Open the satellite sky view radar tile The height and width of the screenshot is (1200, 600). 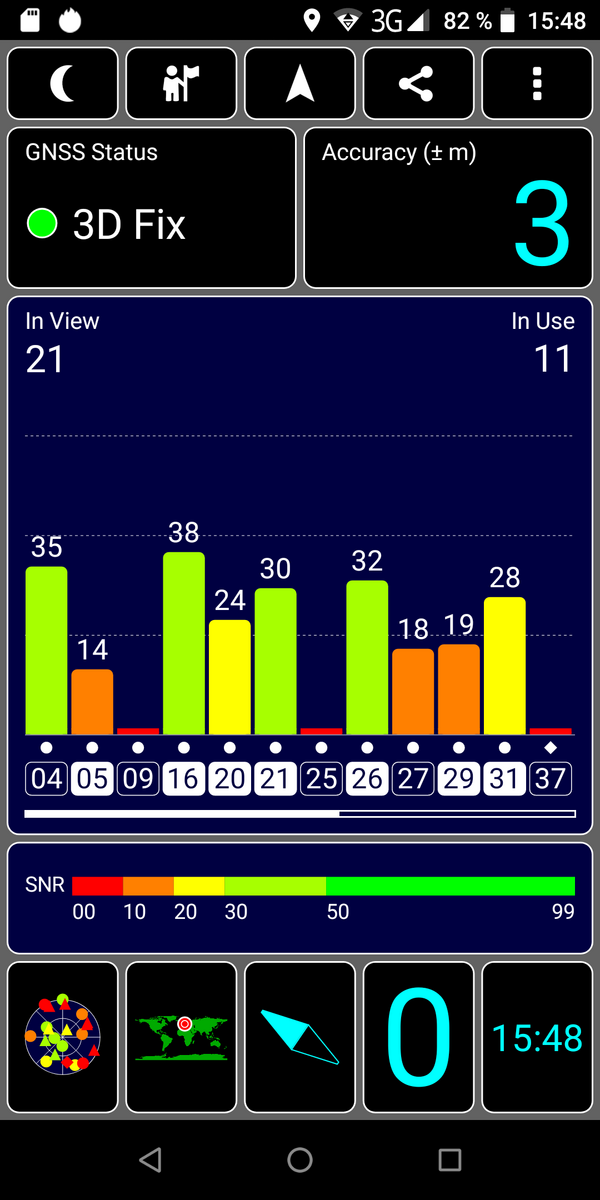pos(63,1037)
